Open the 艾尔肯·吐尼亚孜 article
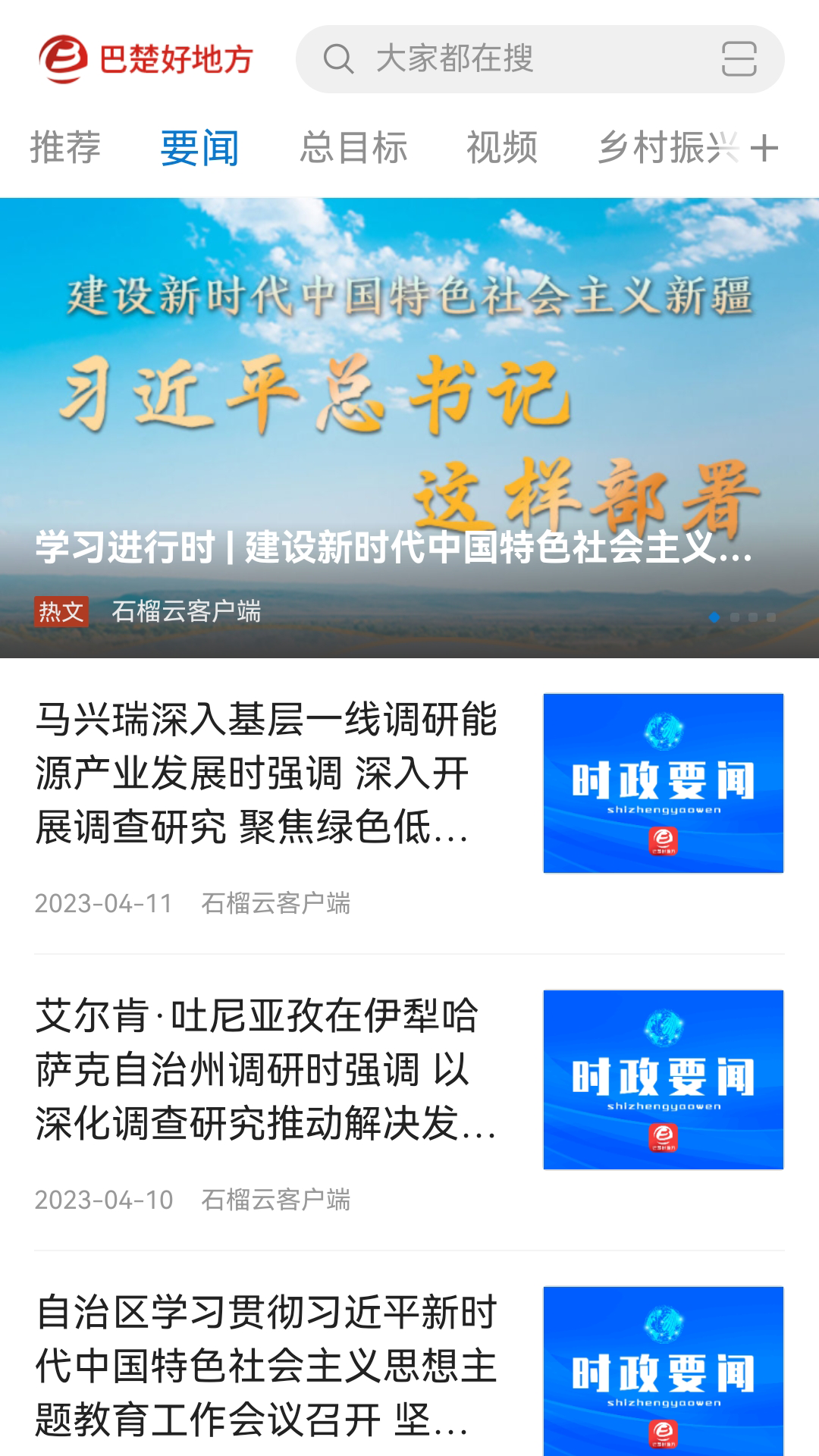The width and height of the screenshot is (819, 1456). tap(265, 1069)
